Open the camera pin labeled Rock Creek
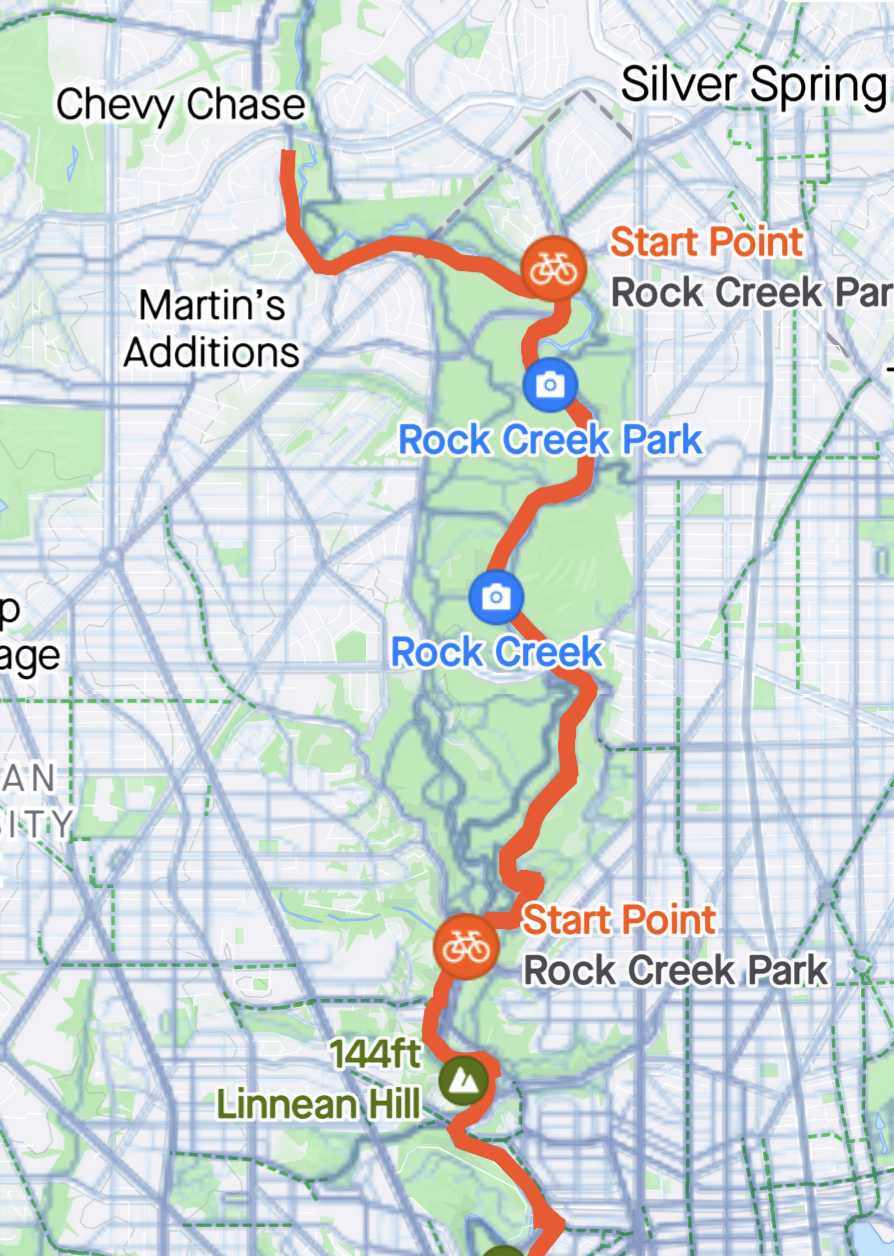The width and height of the screenshot is (894, 1256). pos(496,597)
